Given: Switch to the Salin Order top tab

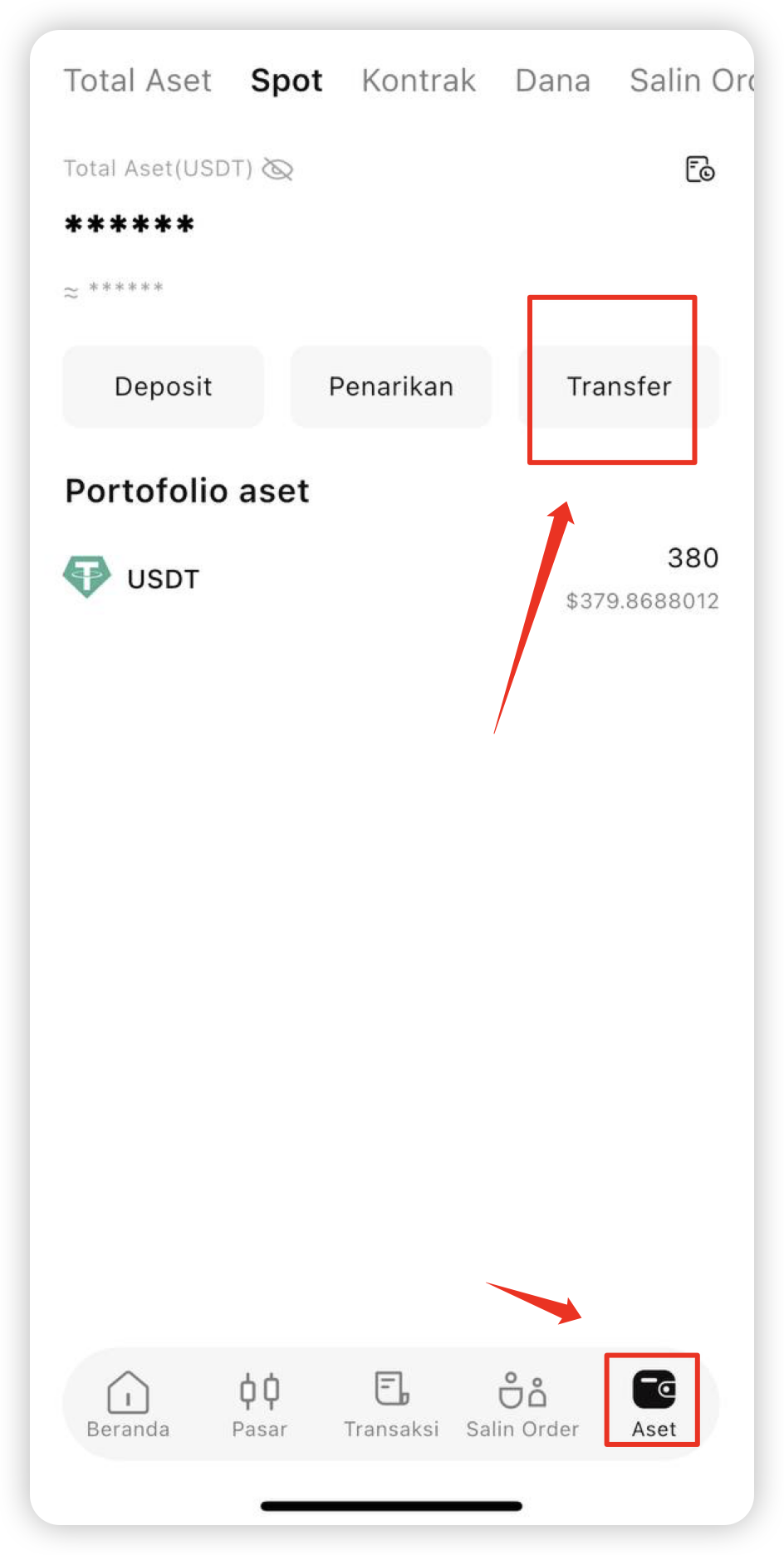Looking at the screenshot, I should pyautogui.click(x=691, y=81).
